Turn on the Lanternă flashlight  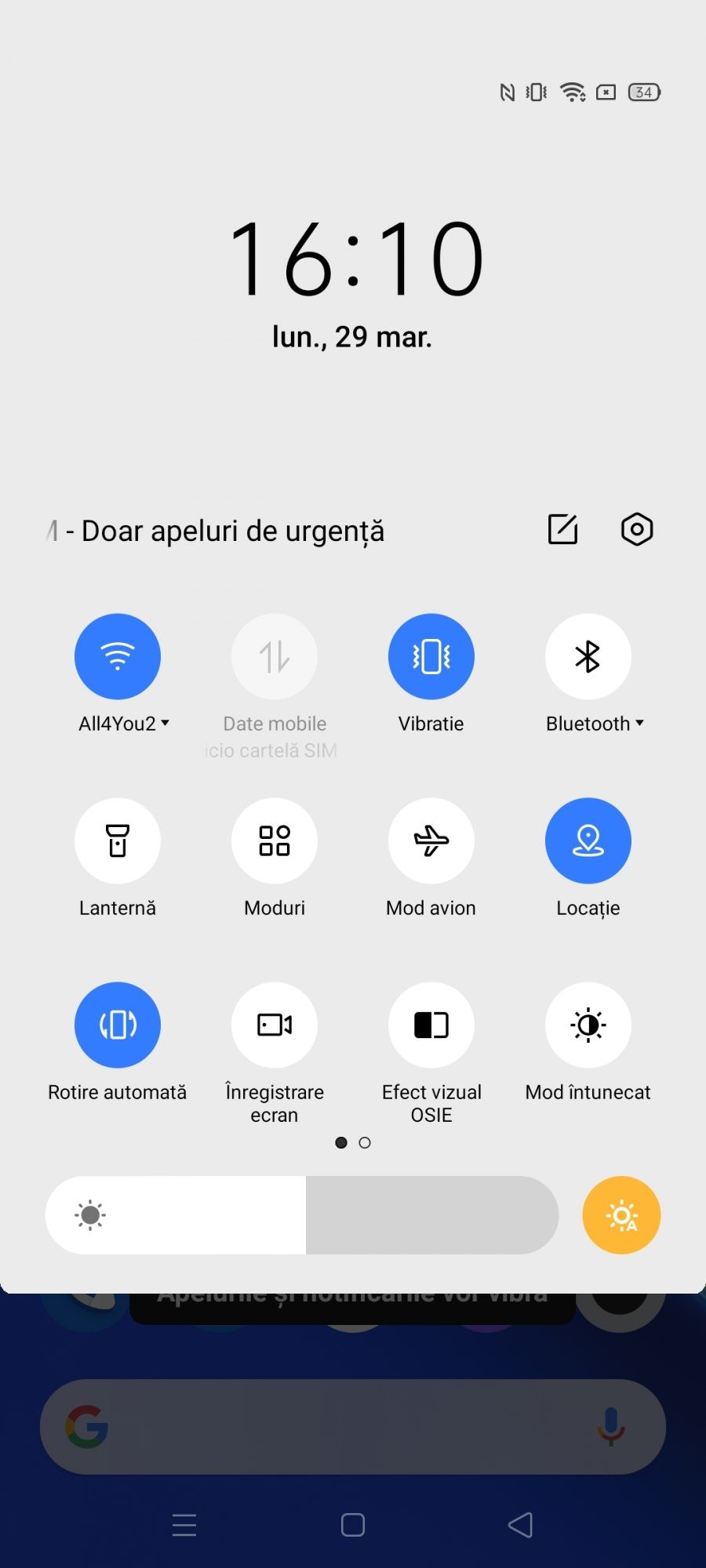(118, 840)
